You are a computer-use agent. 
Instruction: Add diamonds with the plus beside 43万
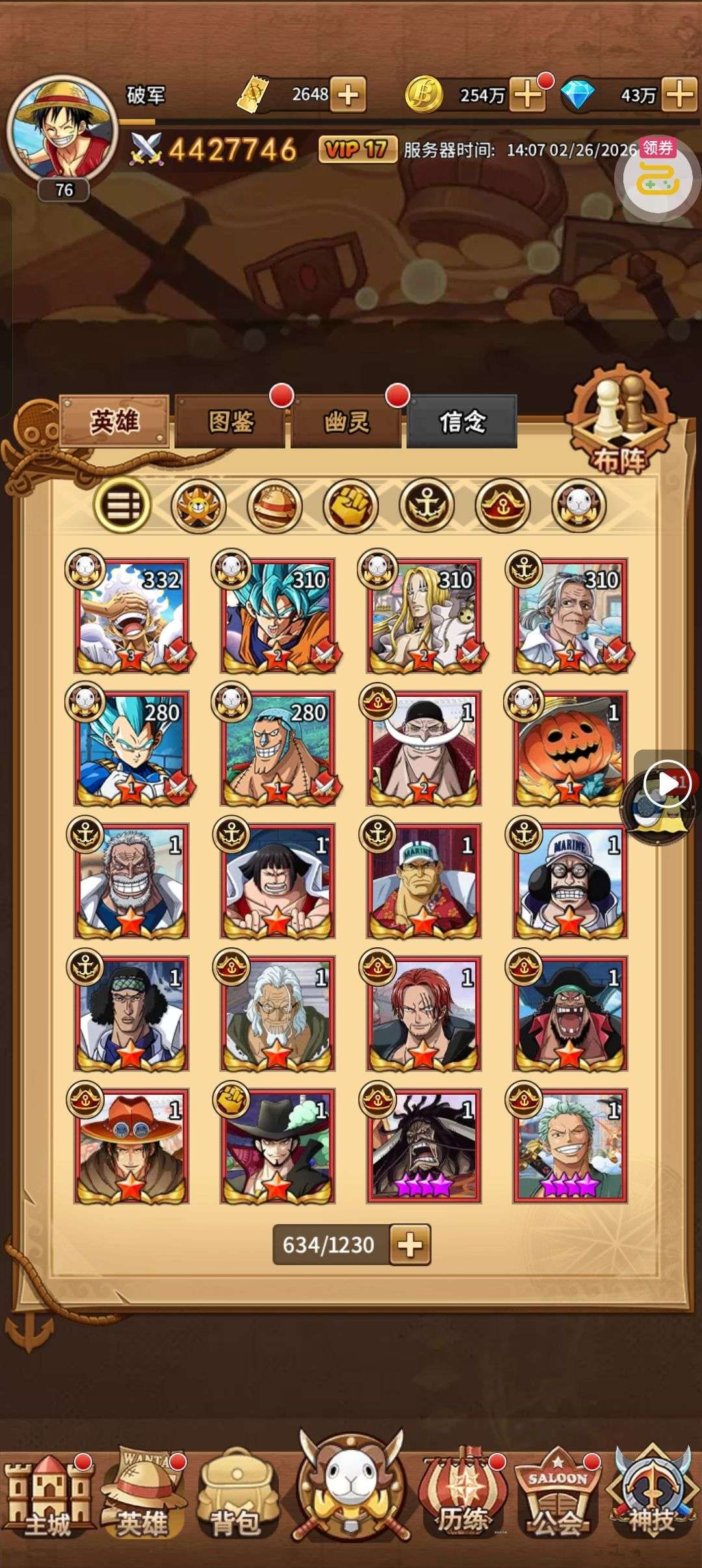tap(680, 95)
